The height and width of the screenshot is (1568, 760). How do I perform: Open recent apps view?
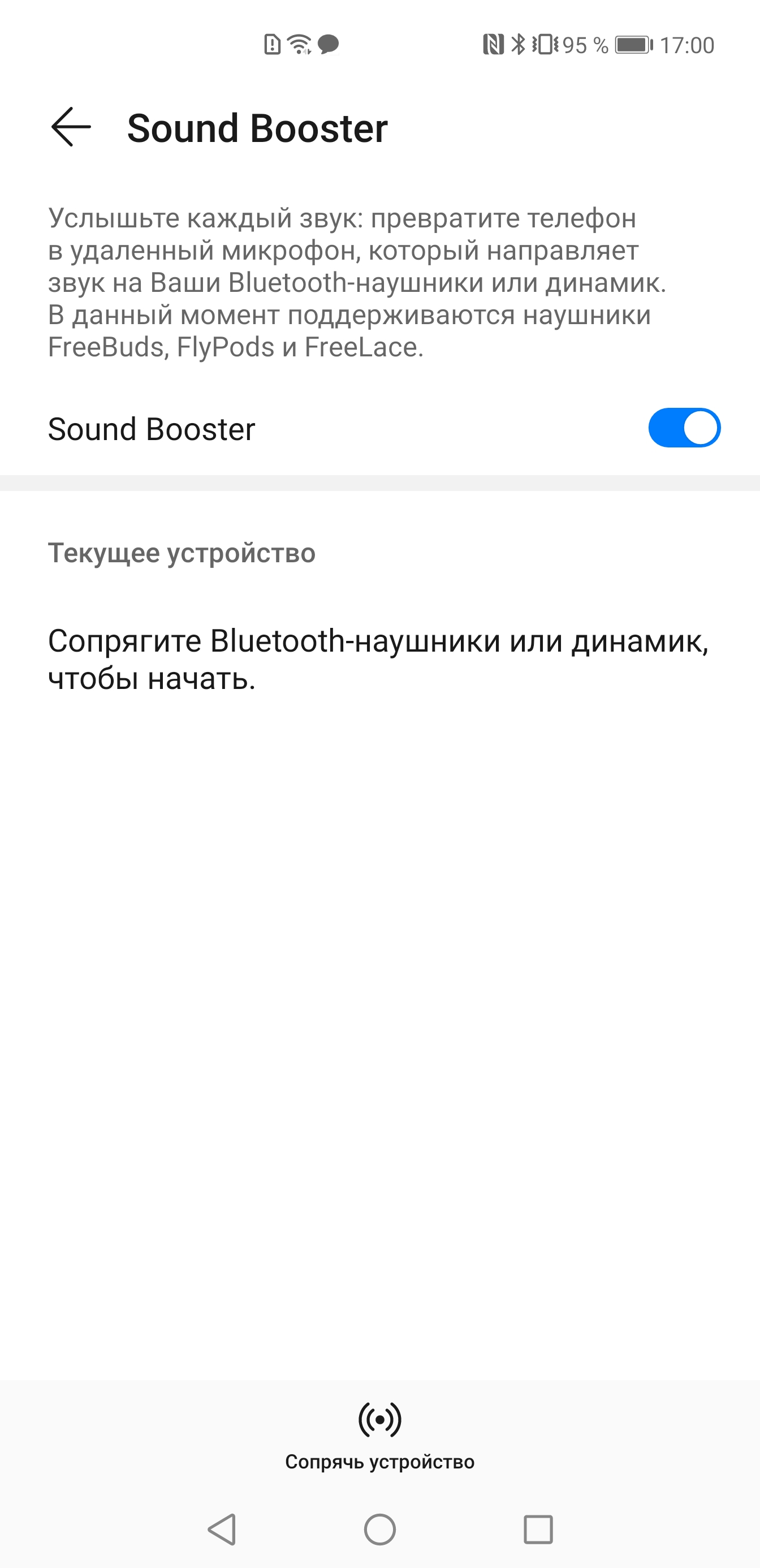point(538,1529)
